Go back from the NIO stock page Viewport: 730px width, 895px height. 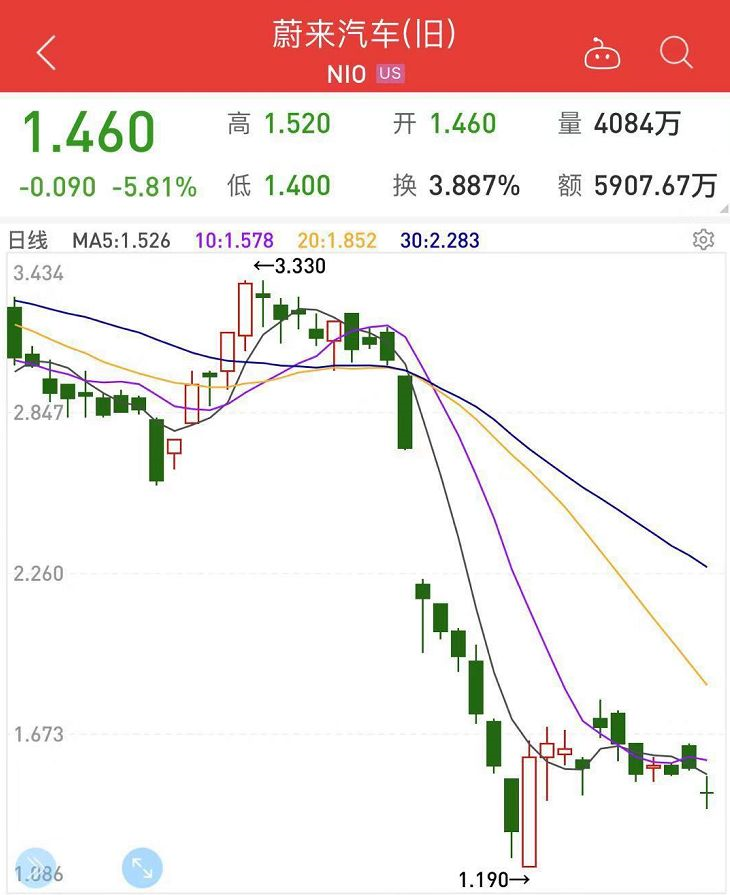(46, 53)
